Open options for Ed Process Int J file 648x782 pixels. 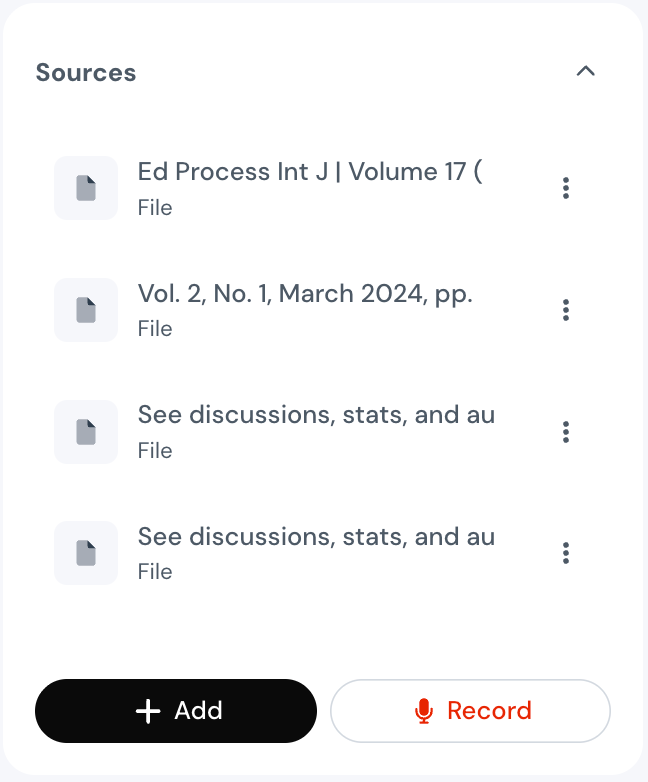coord(566,188)
